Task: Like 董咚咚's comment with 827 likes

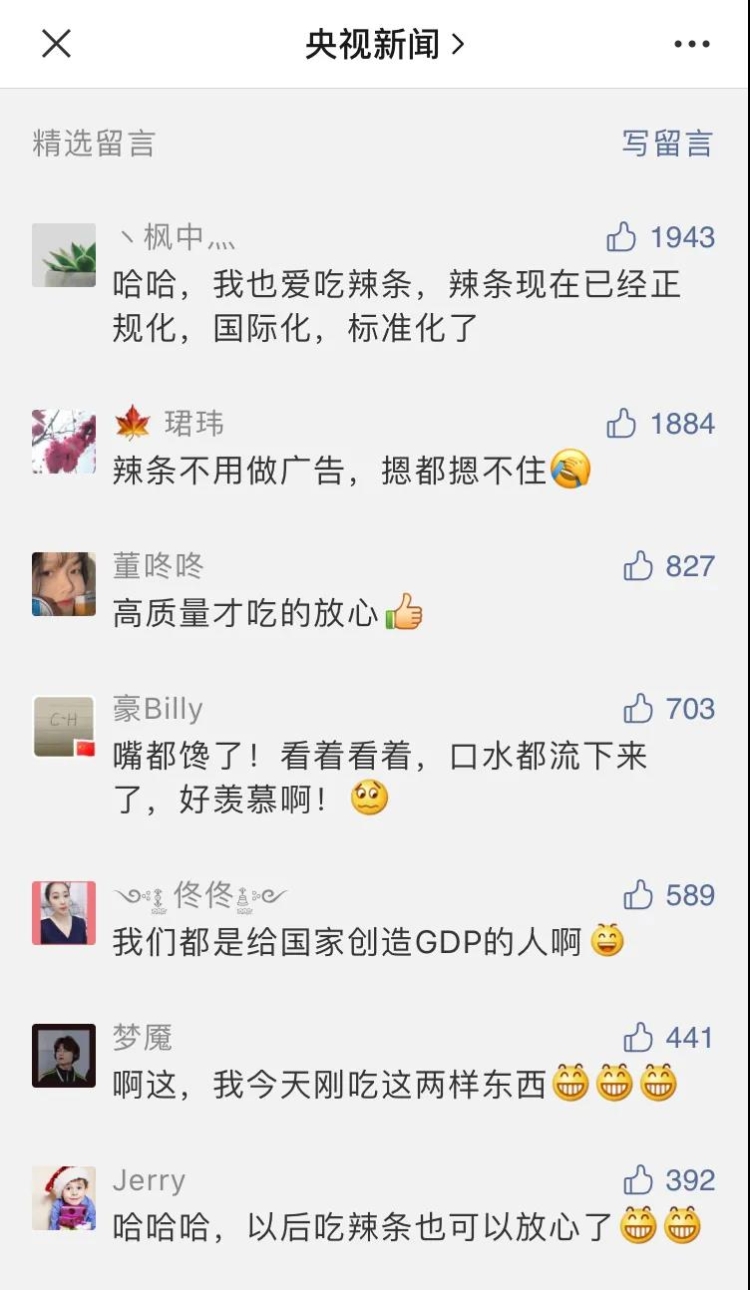Action: tap(638, 567)
